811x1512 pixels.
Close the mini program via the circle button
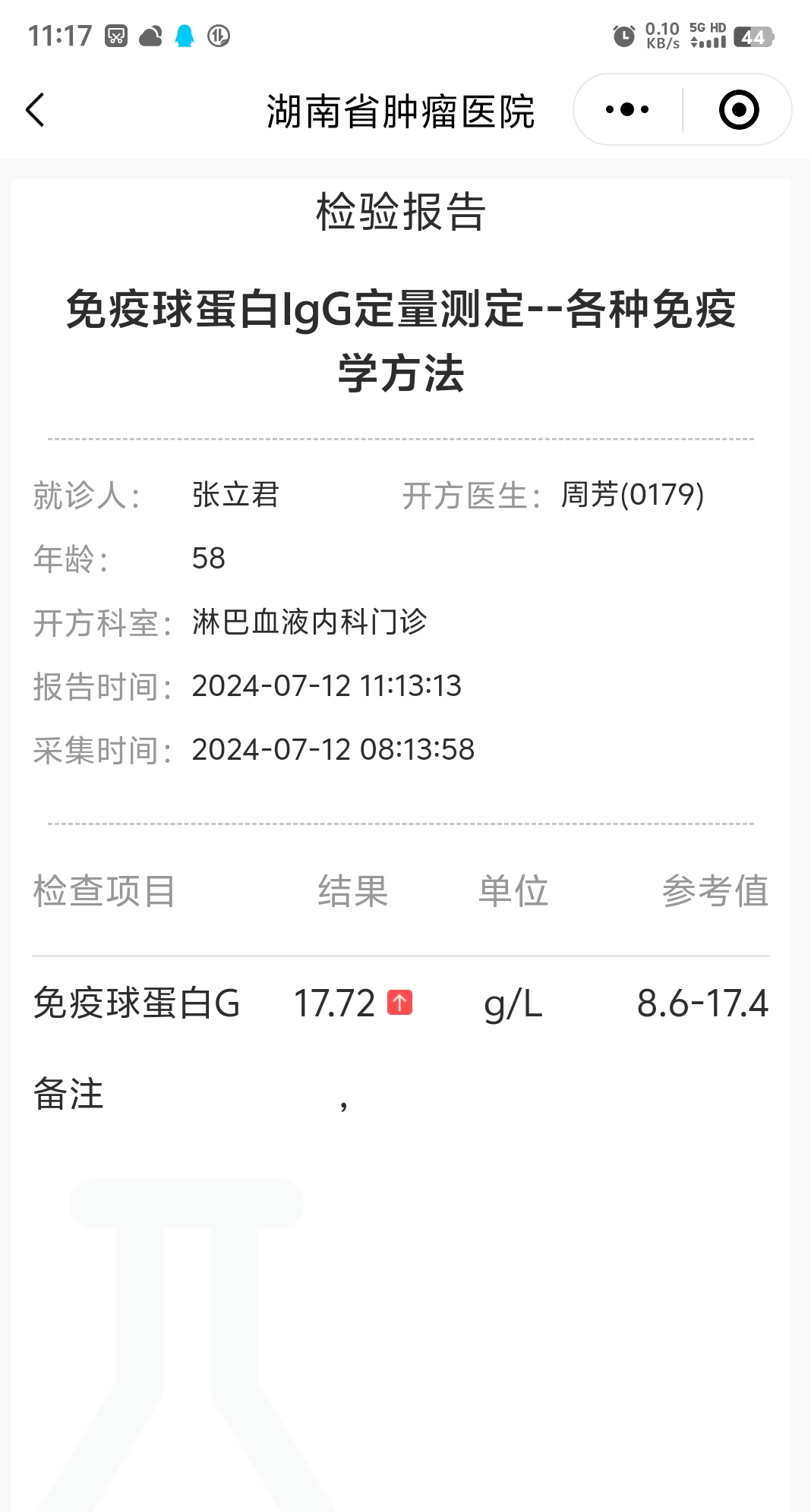click(738, 110)
